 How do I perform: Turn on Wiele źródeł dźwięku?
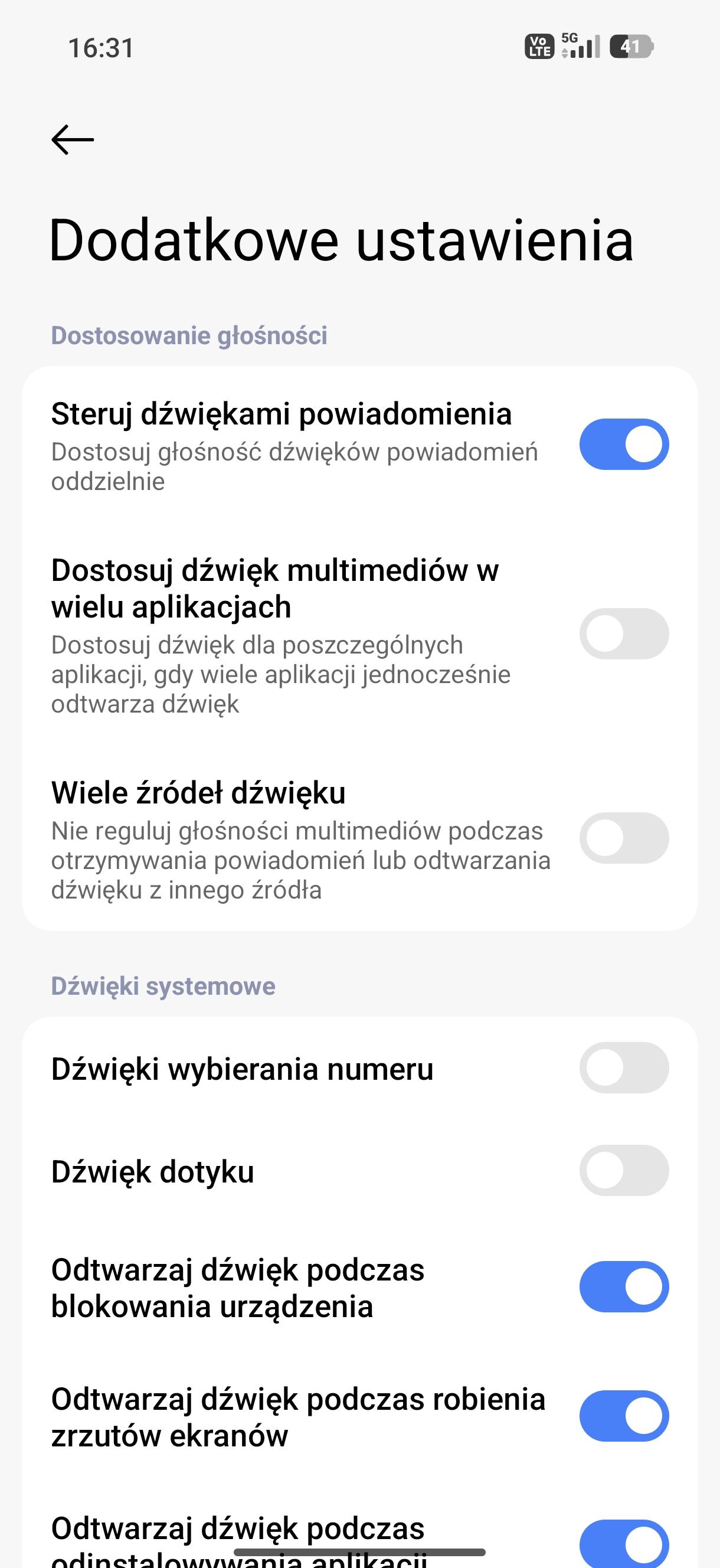(x=624, y=838)
